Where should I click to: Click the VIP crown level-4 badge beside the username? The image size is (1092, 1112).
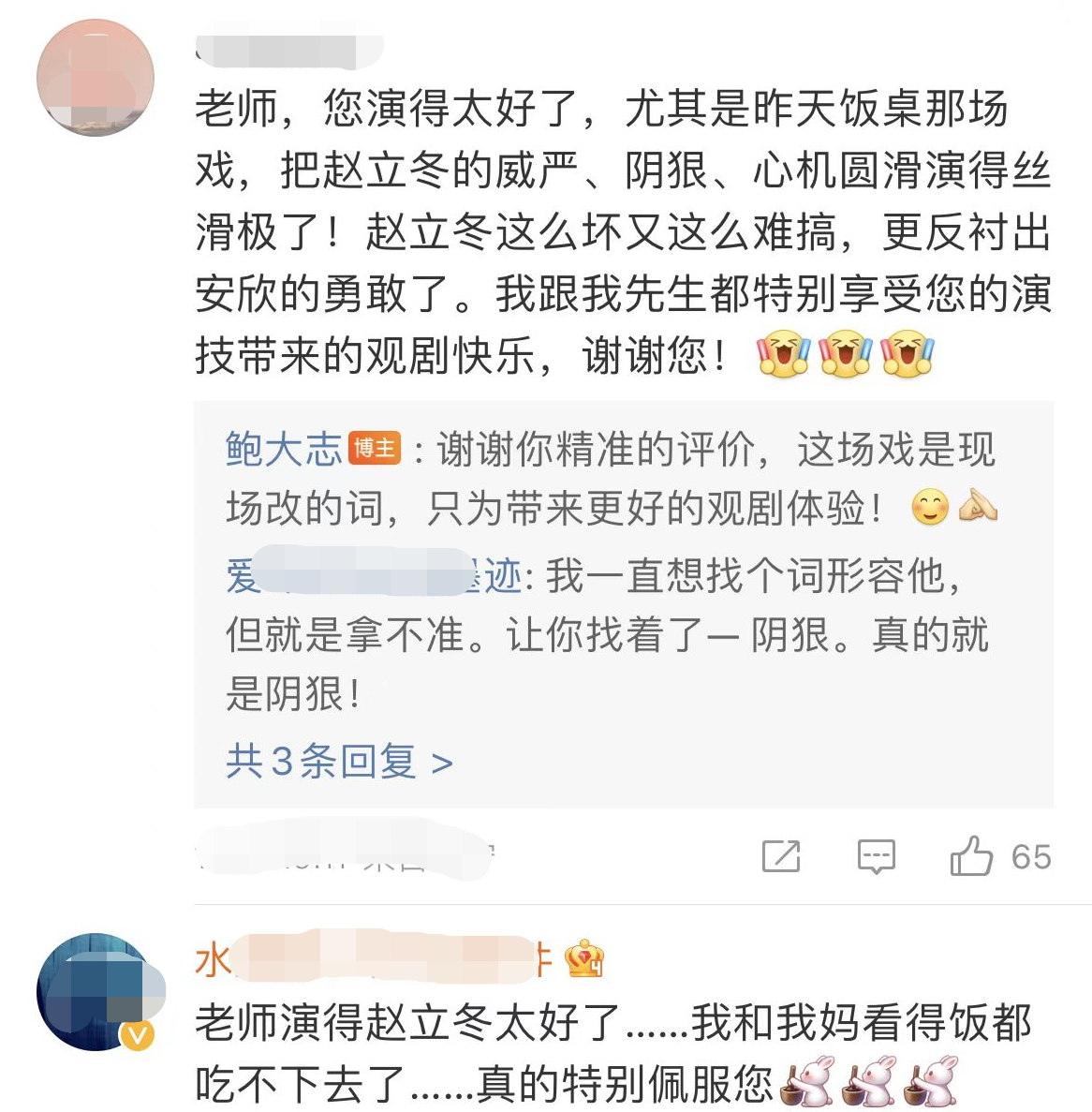click(584, 958)
